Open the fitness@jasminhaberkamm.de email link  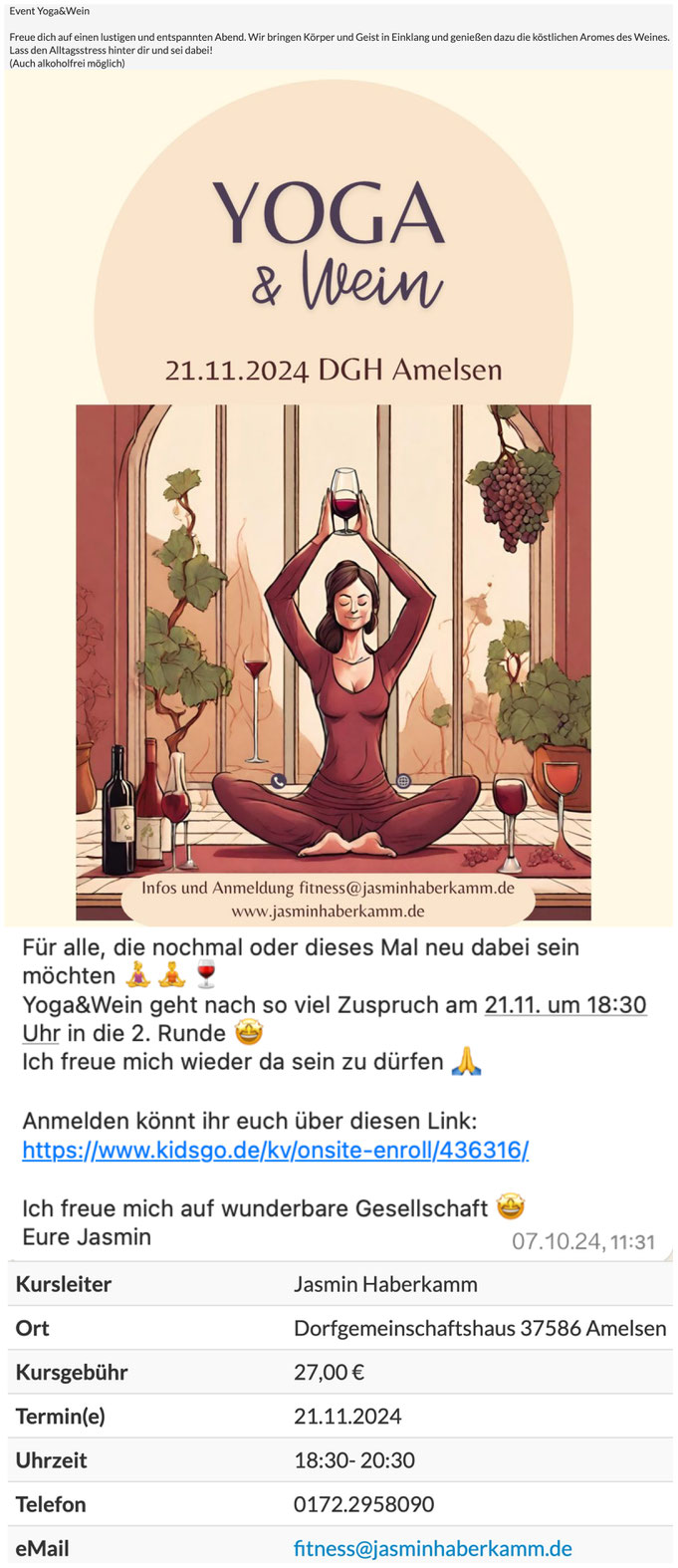point(432,1548)
